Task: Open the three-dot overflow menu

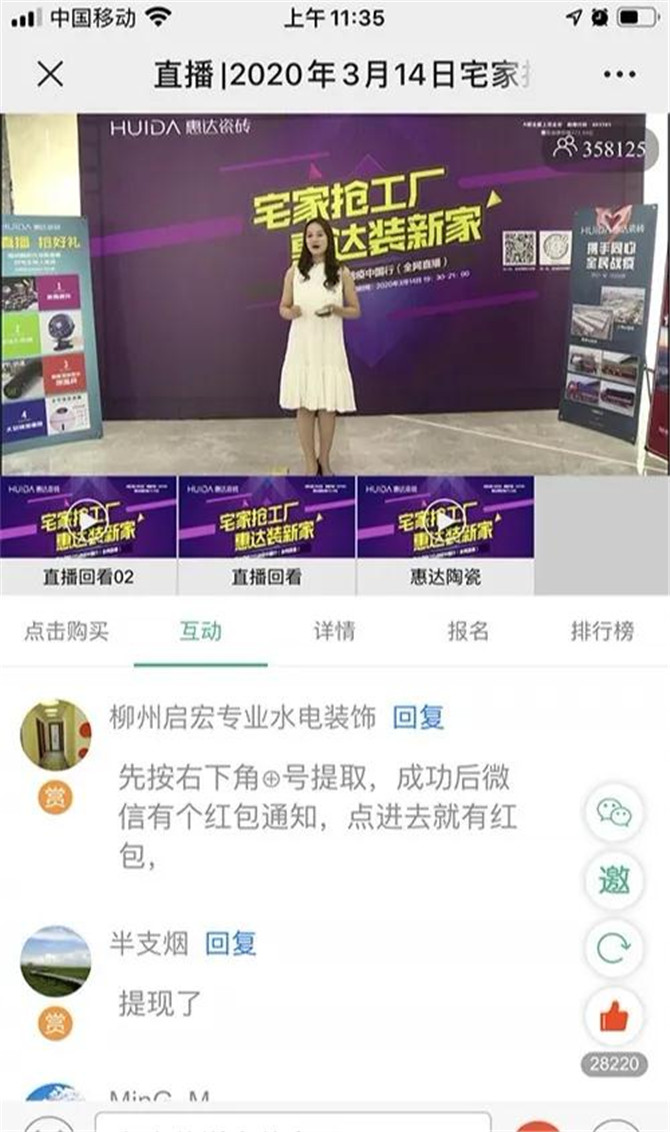Action: click(x=619, y=74)
